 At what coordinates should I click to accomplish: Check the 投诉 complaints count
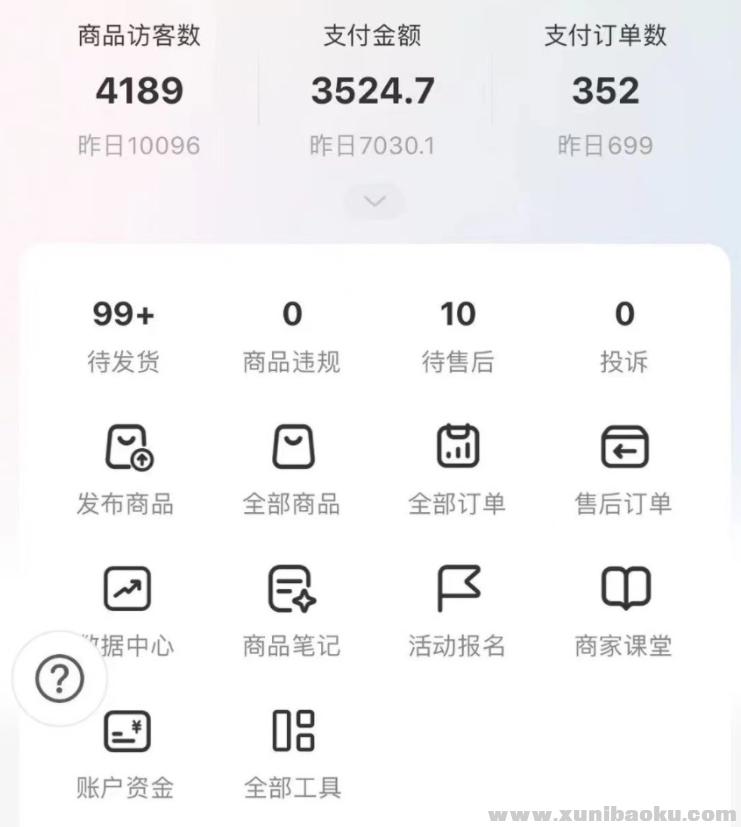point(624,336)
